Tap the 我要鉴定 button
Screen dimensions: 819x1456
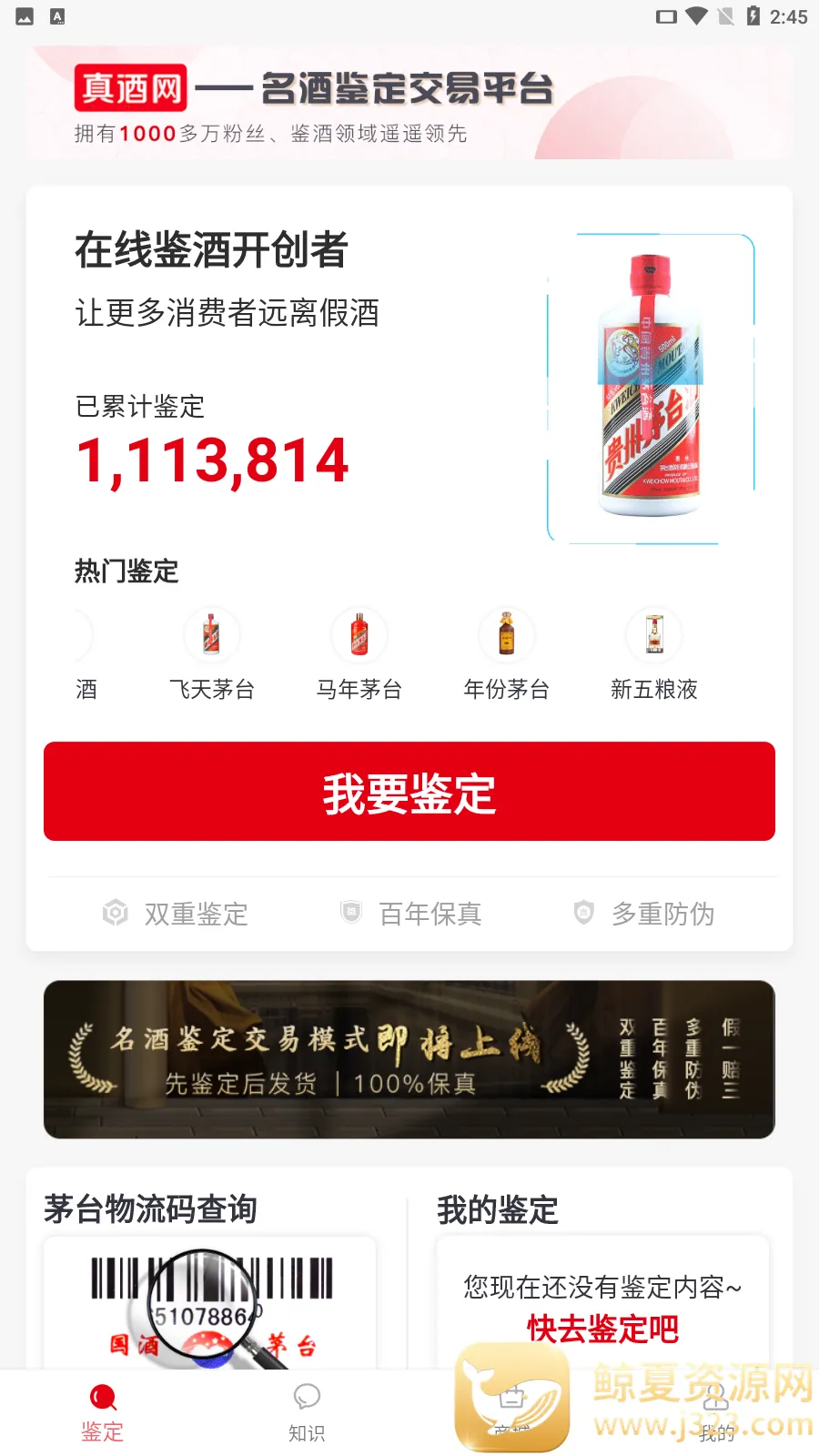coord(409,792)
